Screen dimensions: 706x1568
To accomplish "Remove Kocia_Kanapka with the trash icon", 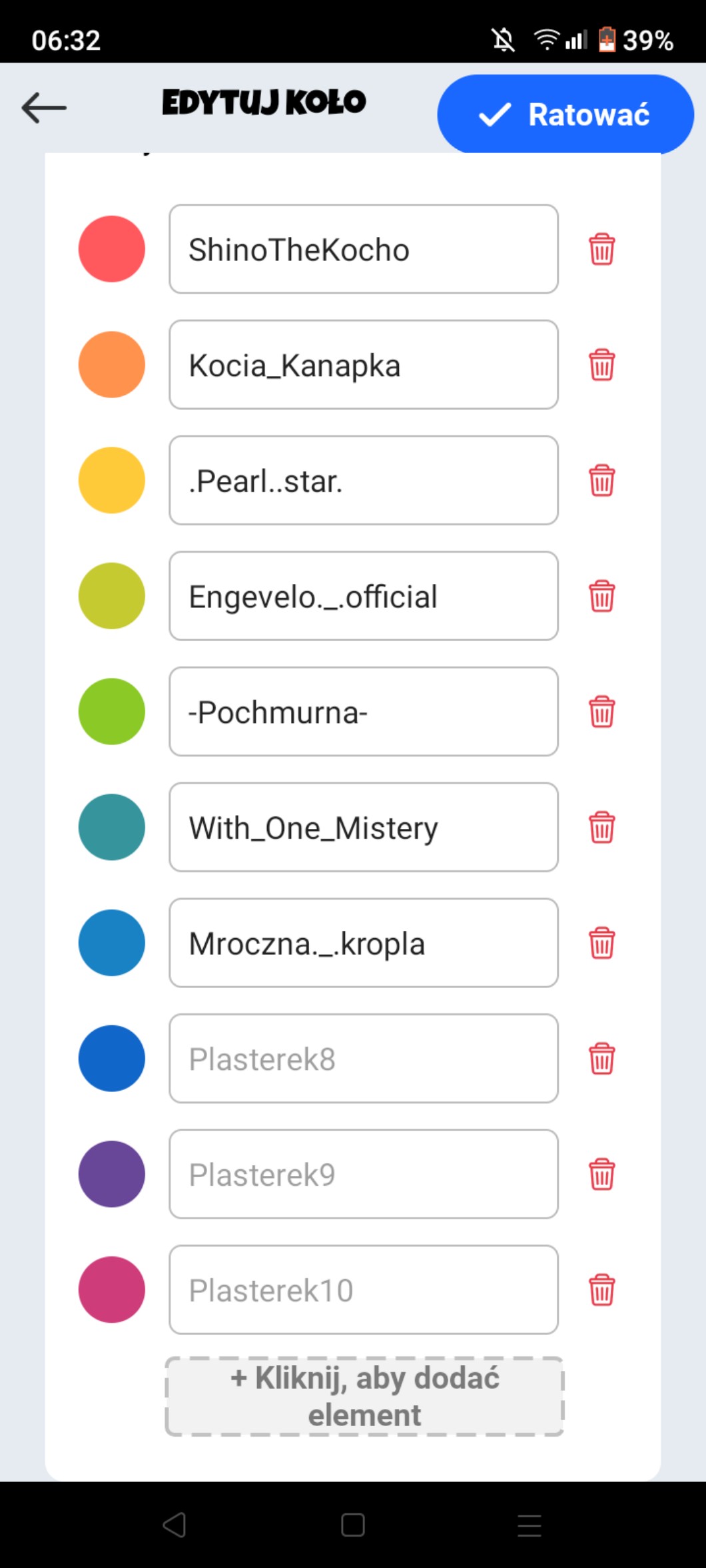I will (601, 365).
